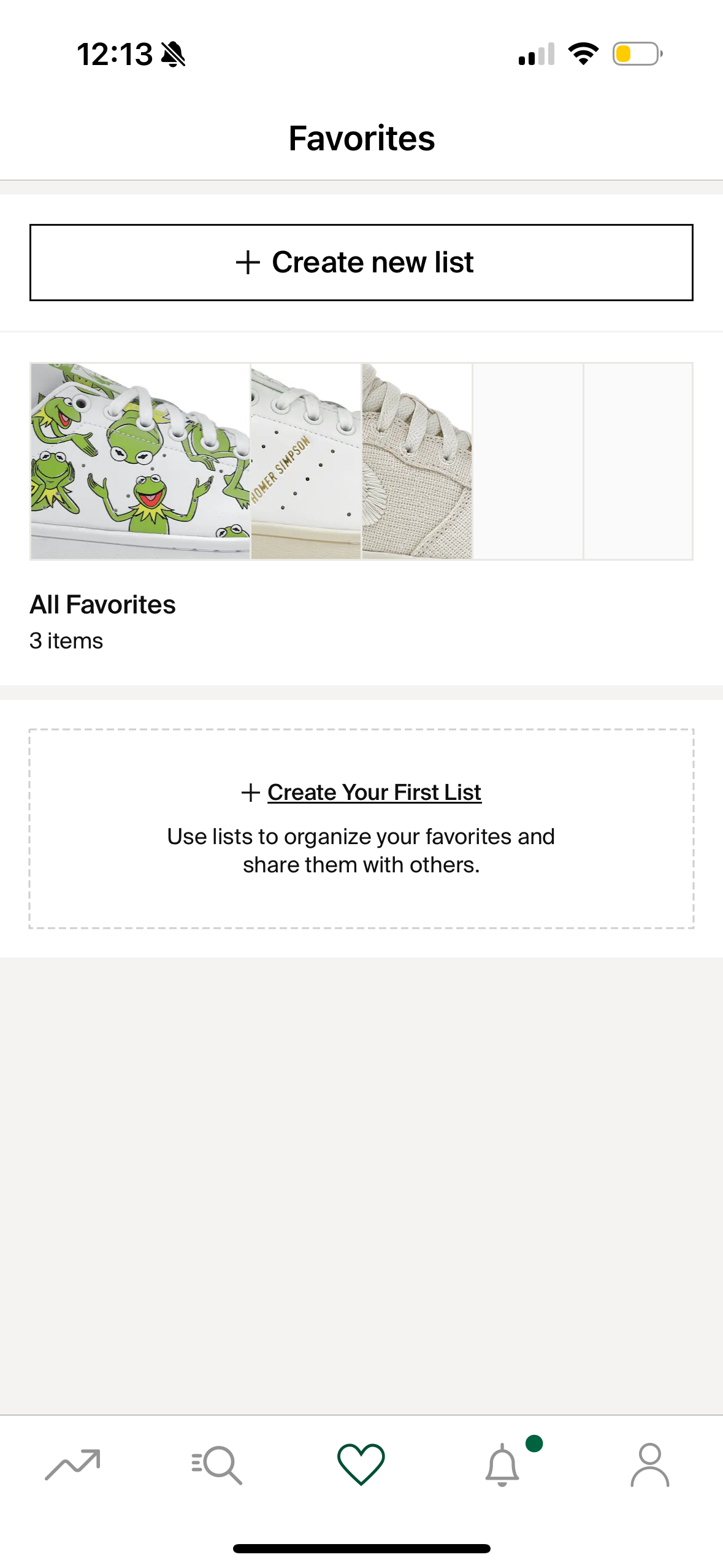Tap the heart Favorites icon
The width and height of the screenshot is (723, 1568).
361,1464
